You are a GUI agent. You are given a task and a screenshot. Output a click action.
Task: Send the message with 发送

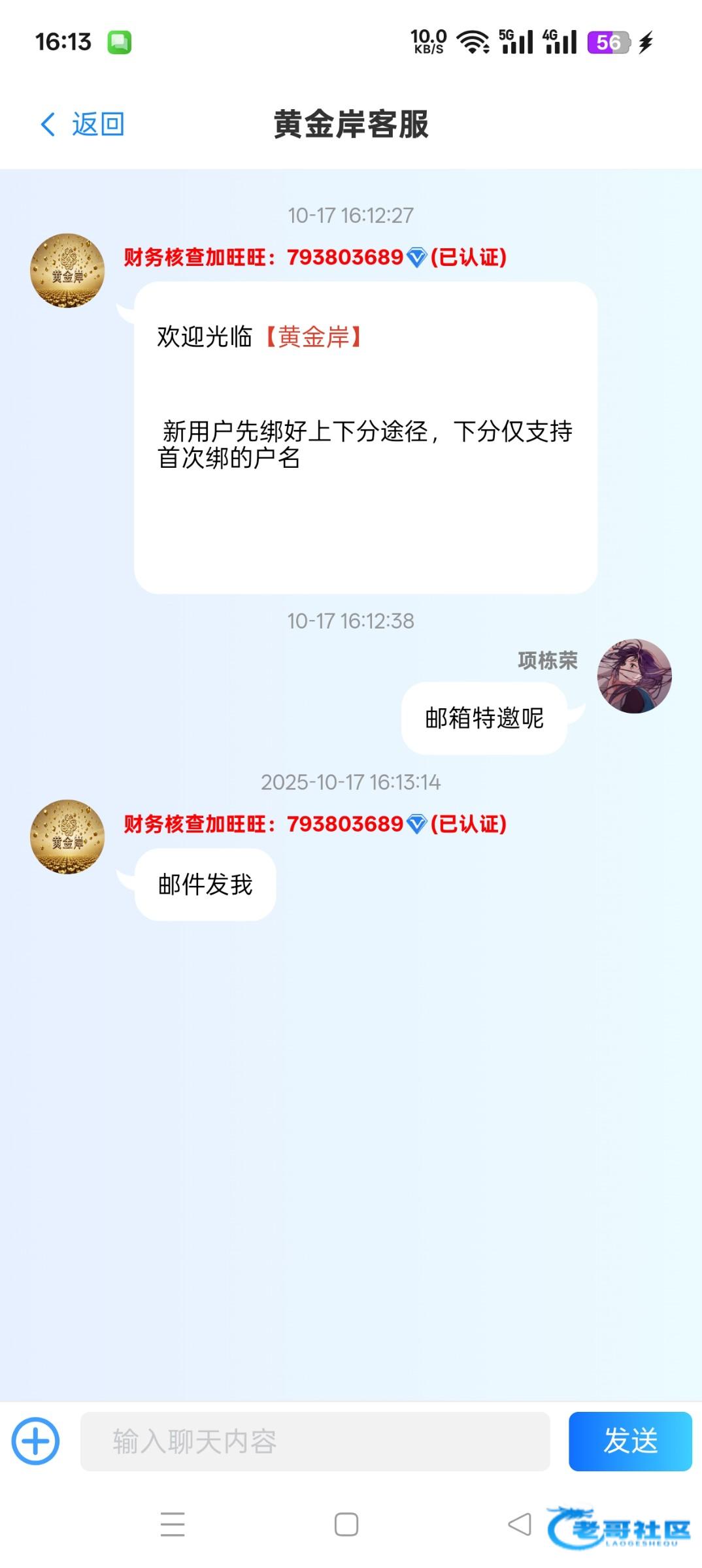point(629,1441)
